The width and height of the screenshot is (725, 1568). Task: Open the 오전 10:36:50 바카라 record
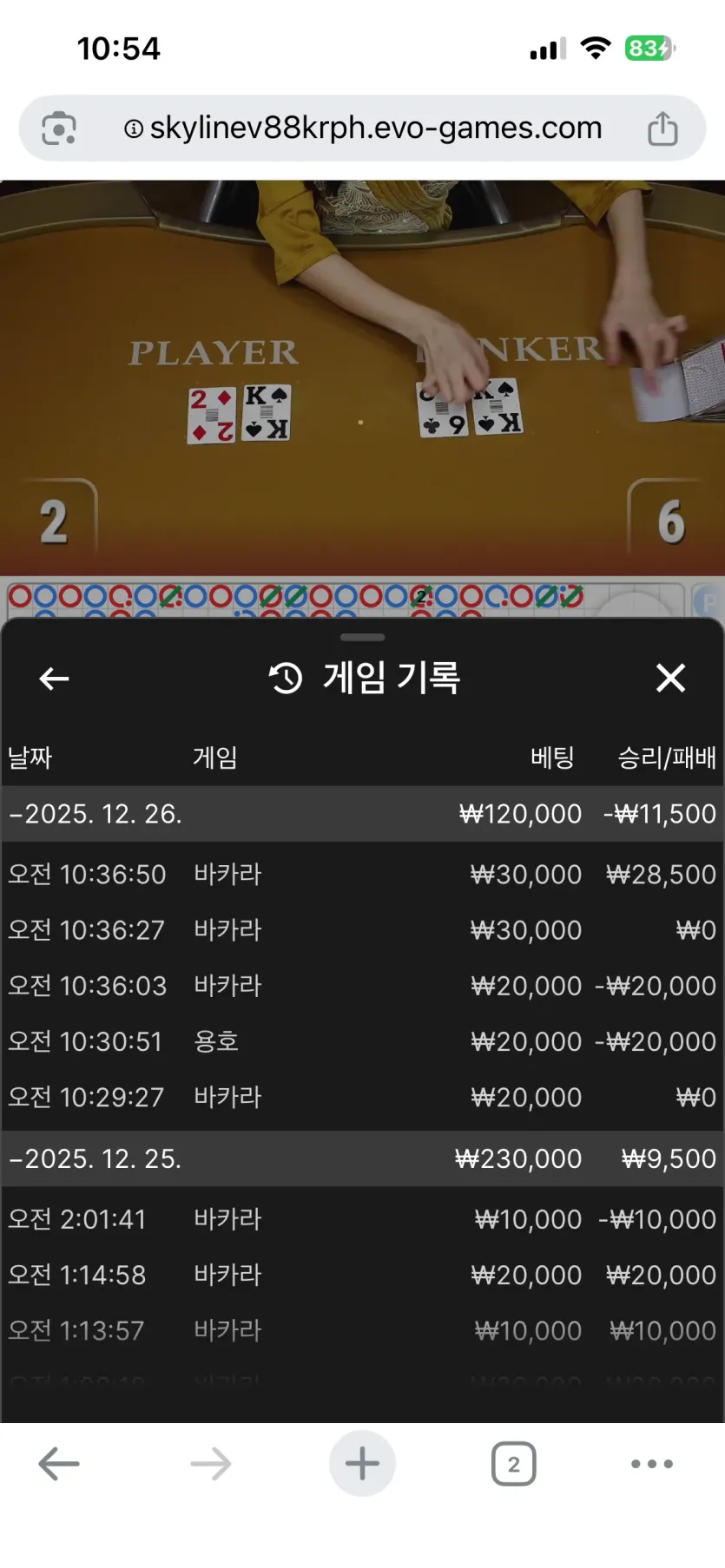[x=362, y=874]
